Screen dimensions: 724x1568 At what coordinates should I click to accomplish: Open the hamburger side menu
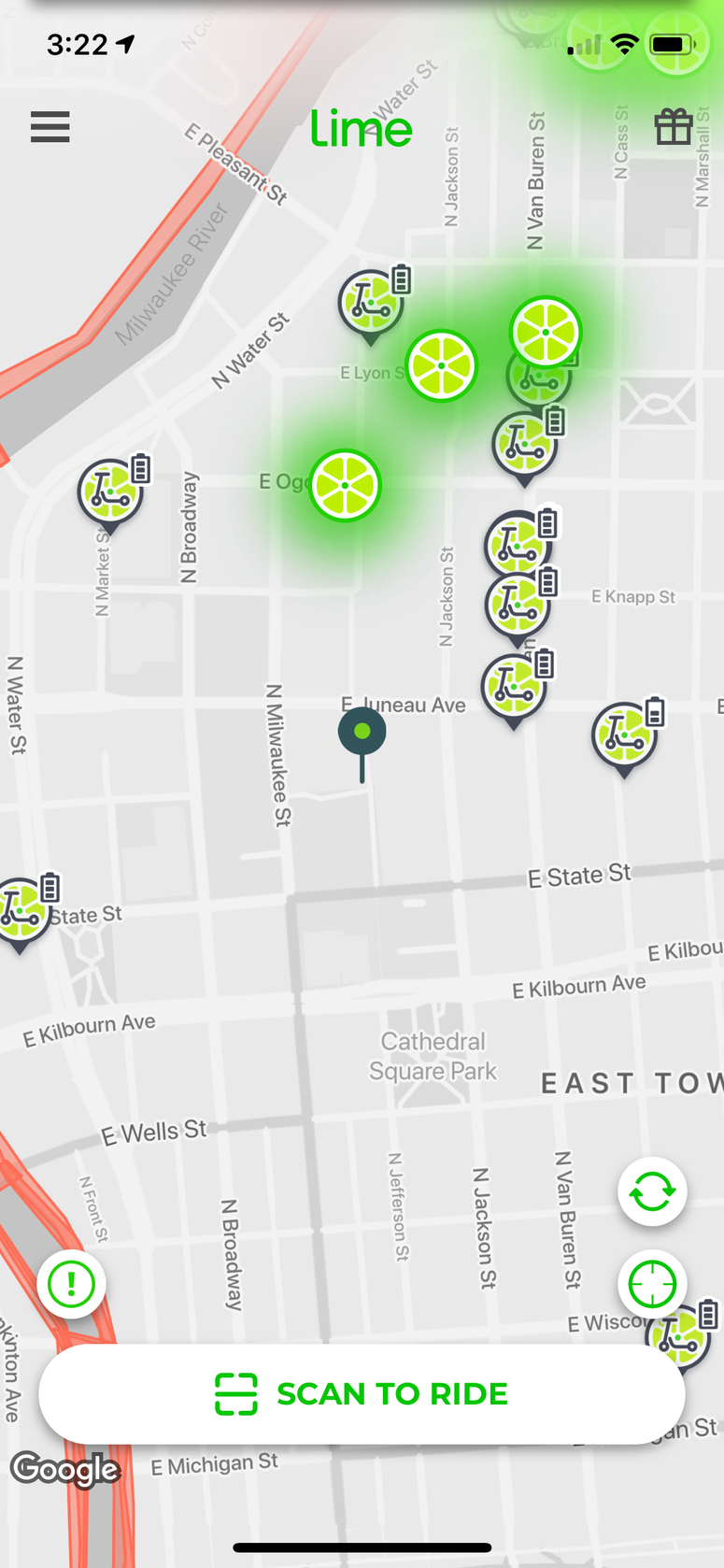coord(50,127)
